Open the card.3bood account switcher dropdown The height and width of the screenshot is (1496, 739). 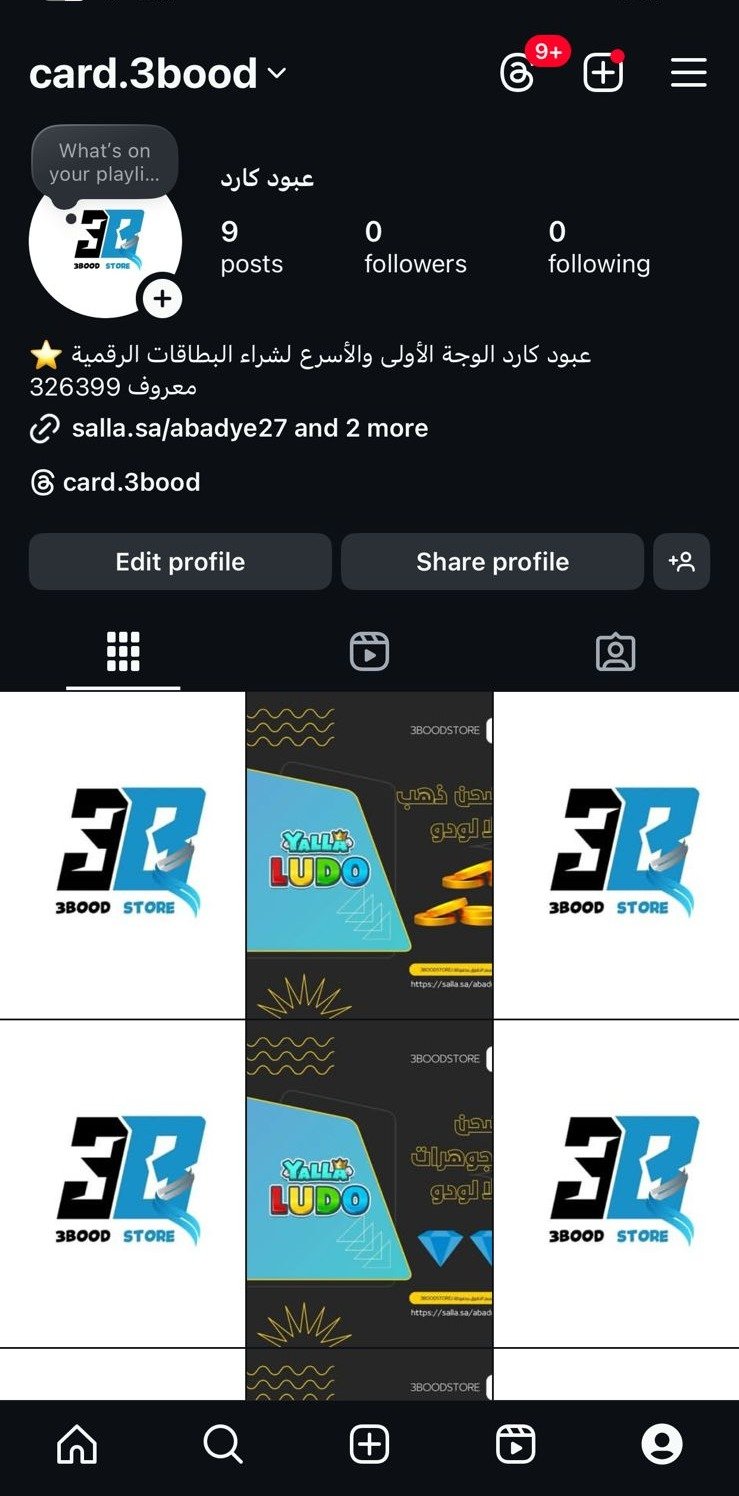158,73
